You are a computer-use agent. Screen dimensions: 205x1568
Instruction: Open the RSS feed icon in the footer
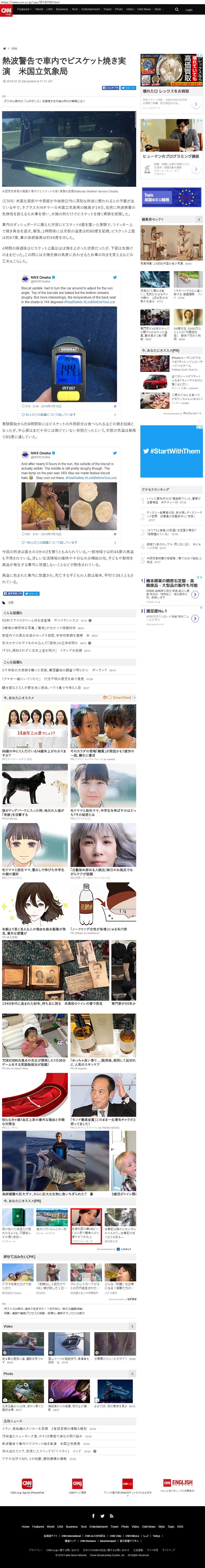(x=111, y=1516)
